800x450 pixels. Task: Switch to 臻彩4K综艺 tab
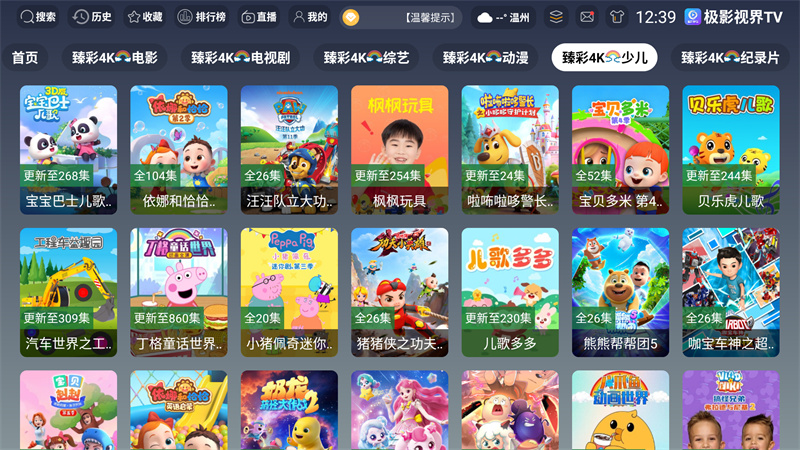[366, 57]
